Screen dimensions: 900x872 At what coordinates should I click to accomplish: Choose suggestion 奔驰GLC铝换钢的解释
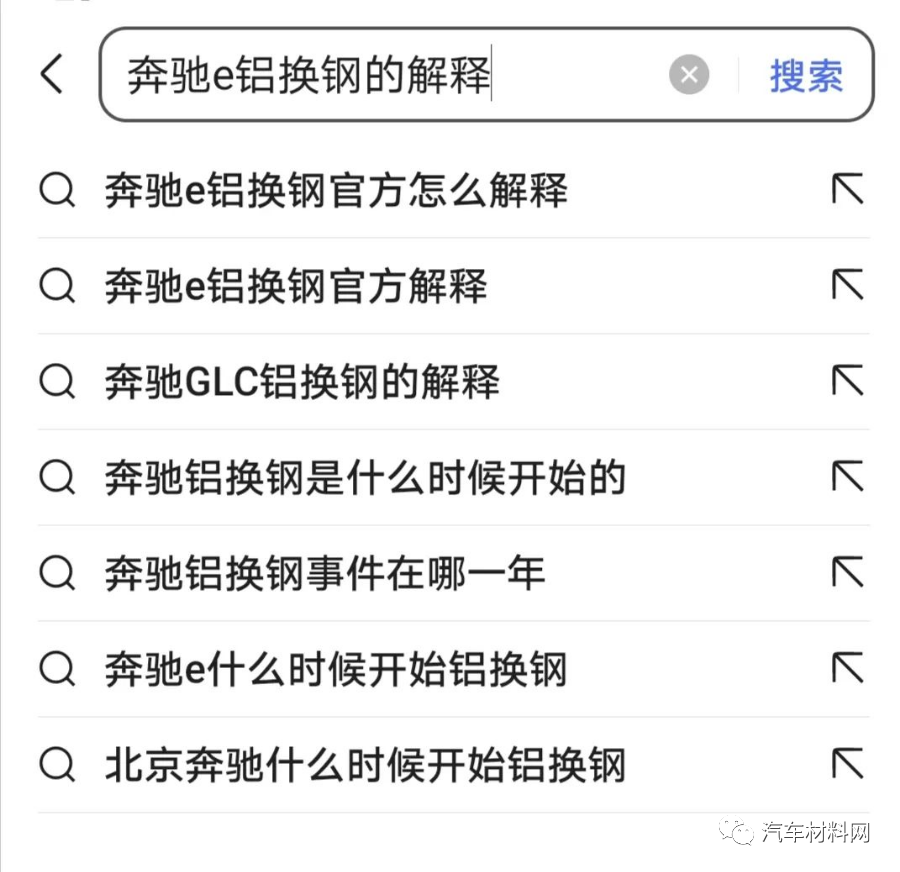tap(302, 382)
